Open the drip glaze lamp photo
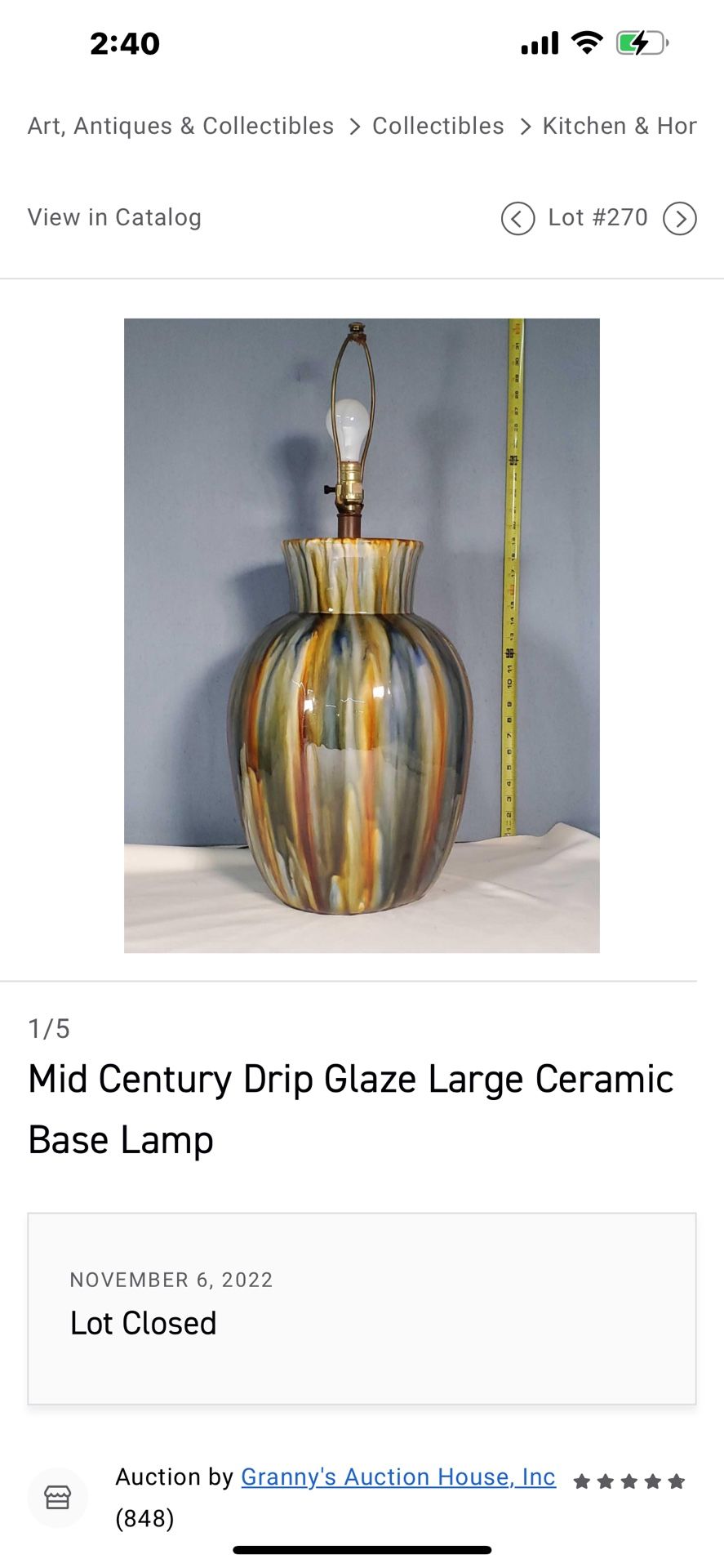Image resolution: width=724 pixels, height=1568 pixels. (x=362, y=635)
